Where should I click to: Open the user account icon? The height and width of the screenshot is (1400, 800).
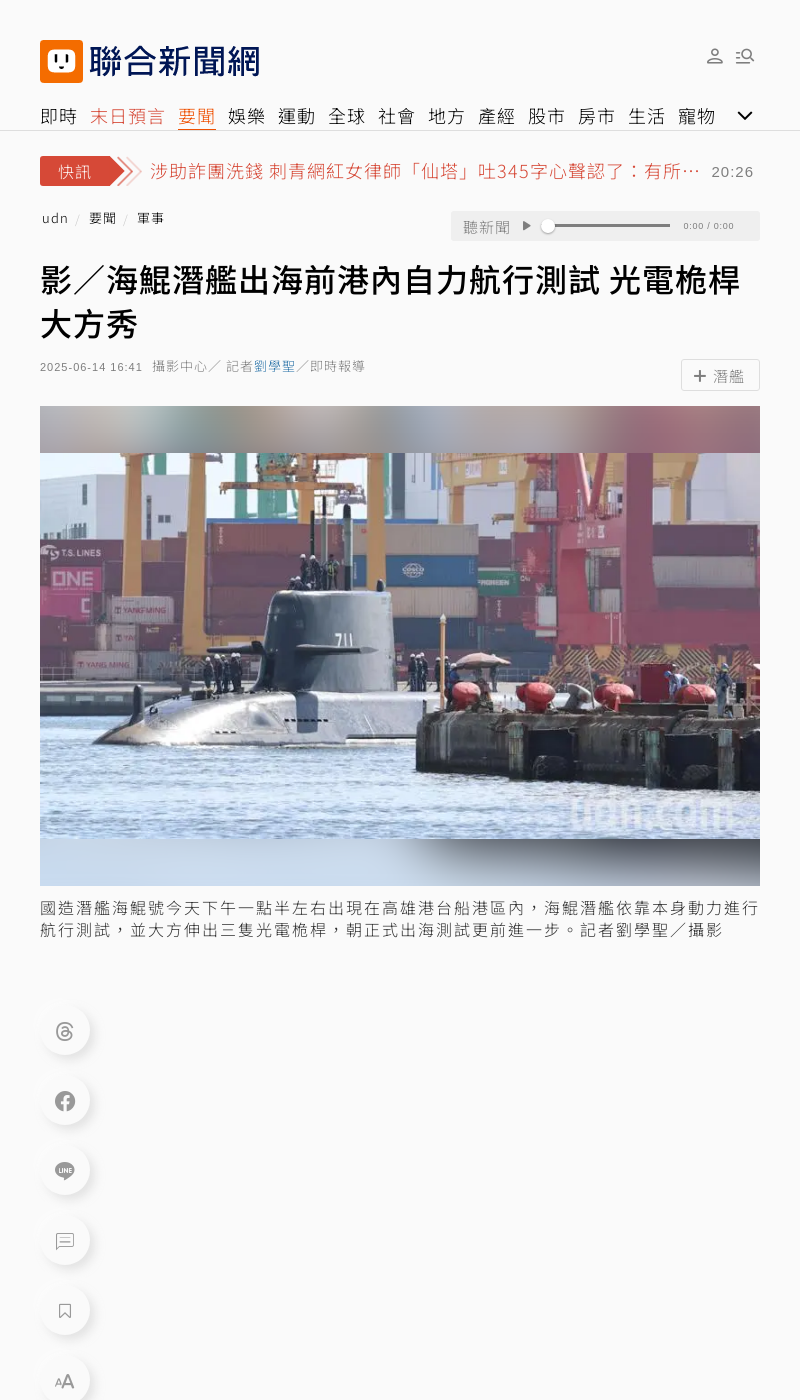click(715, 56)
